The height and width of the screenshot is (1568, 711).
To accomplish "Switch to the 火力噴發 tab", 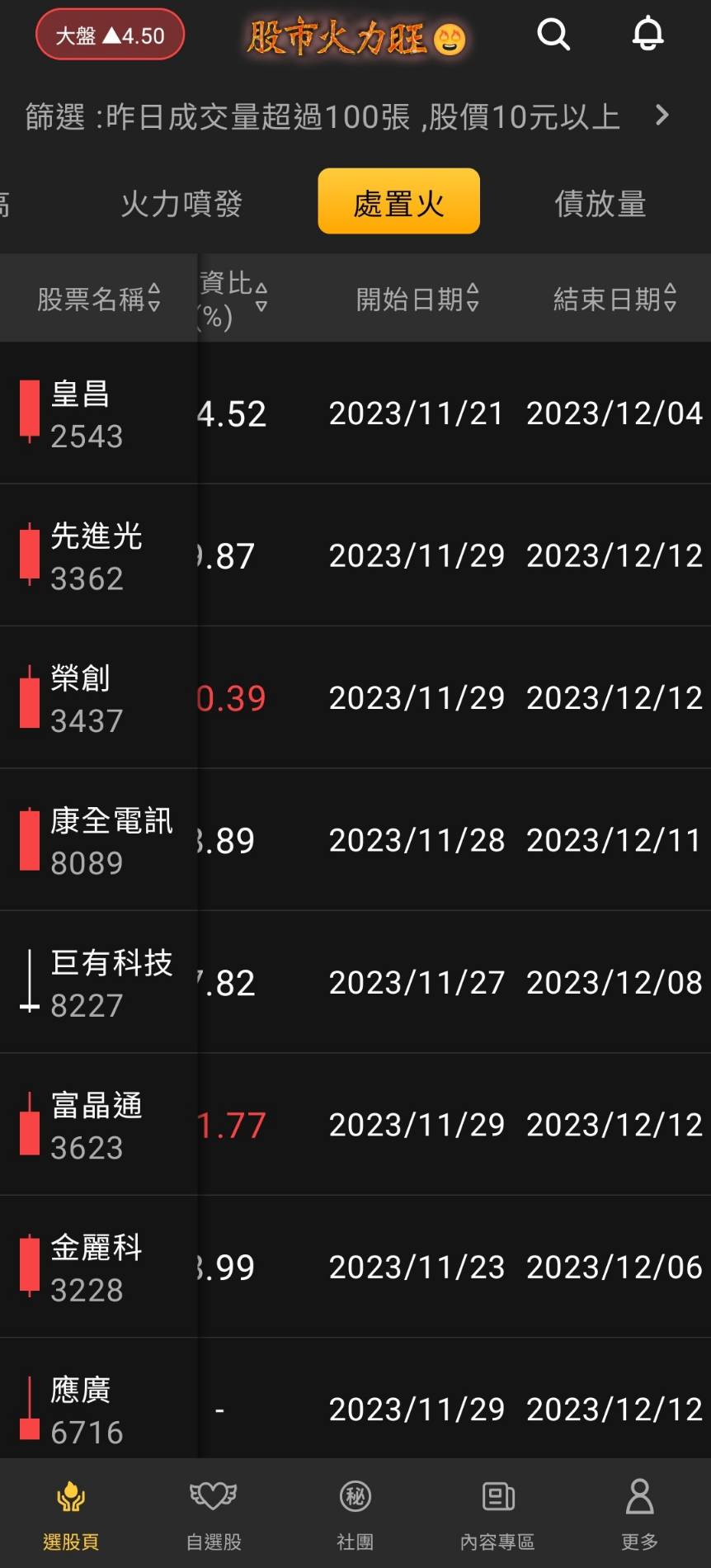I will point(181,204).
